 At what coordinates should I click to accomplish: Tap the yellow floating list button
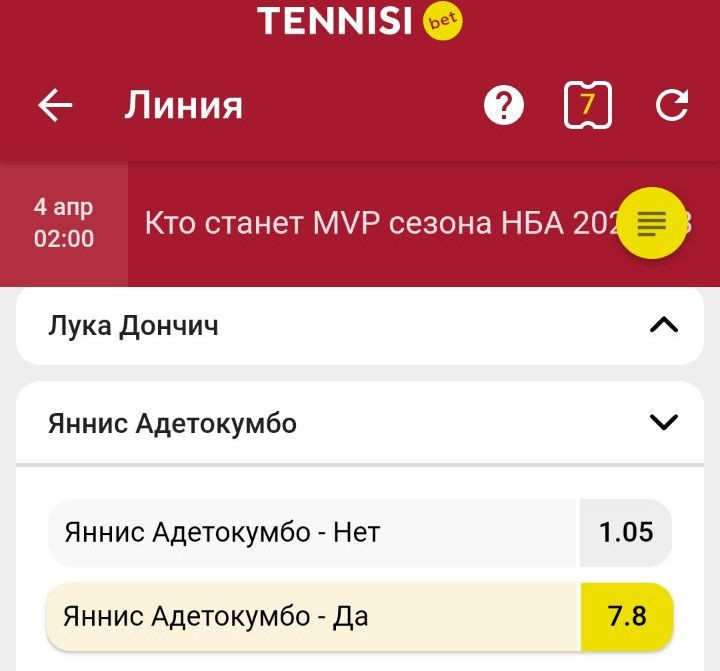652,223
